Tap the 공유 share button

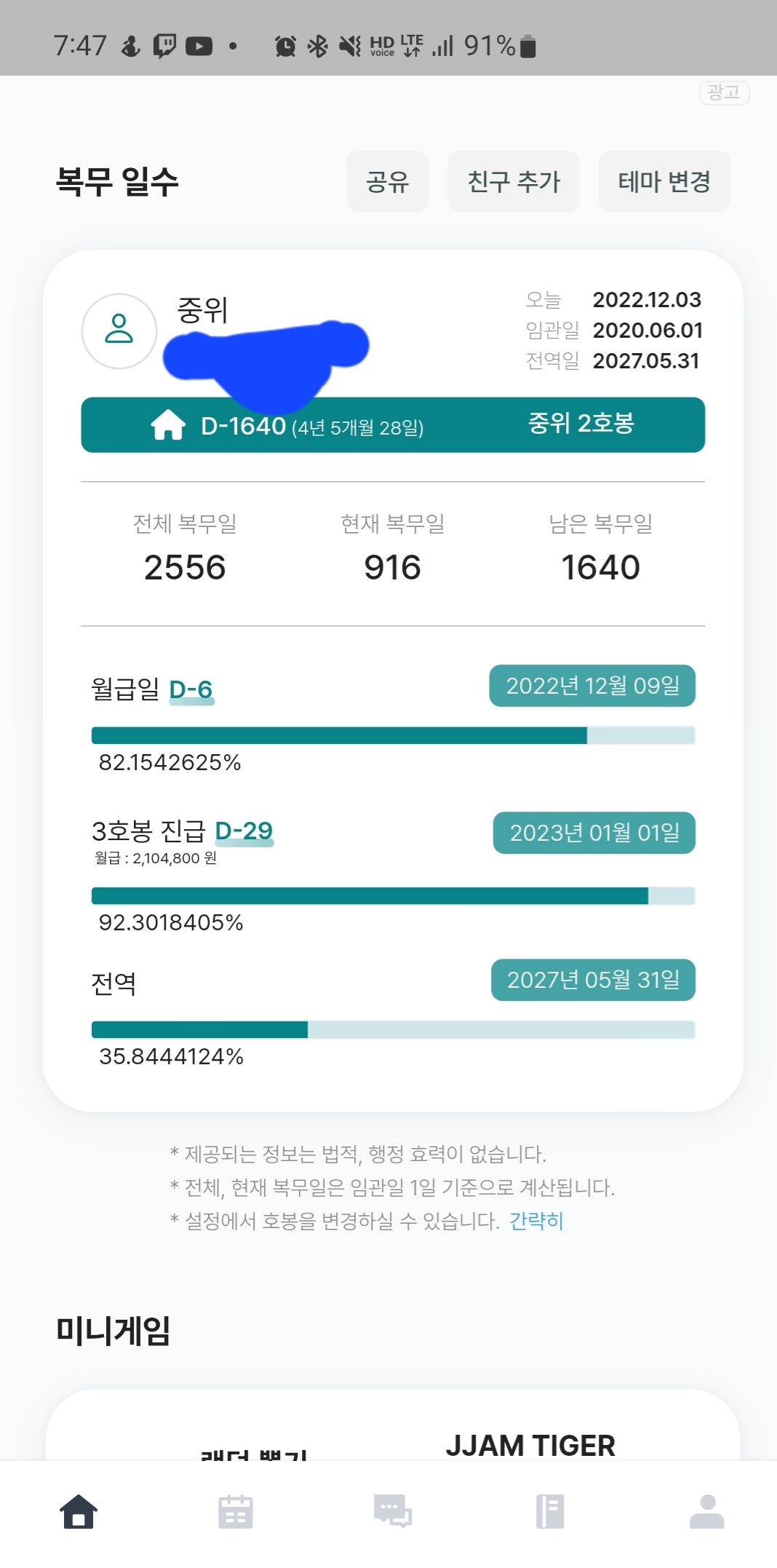click(x=387, y=182)
